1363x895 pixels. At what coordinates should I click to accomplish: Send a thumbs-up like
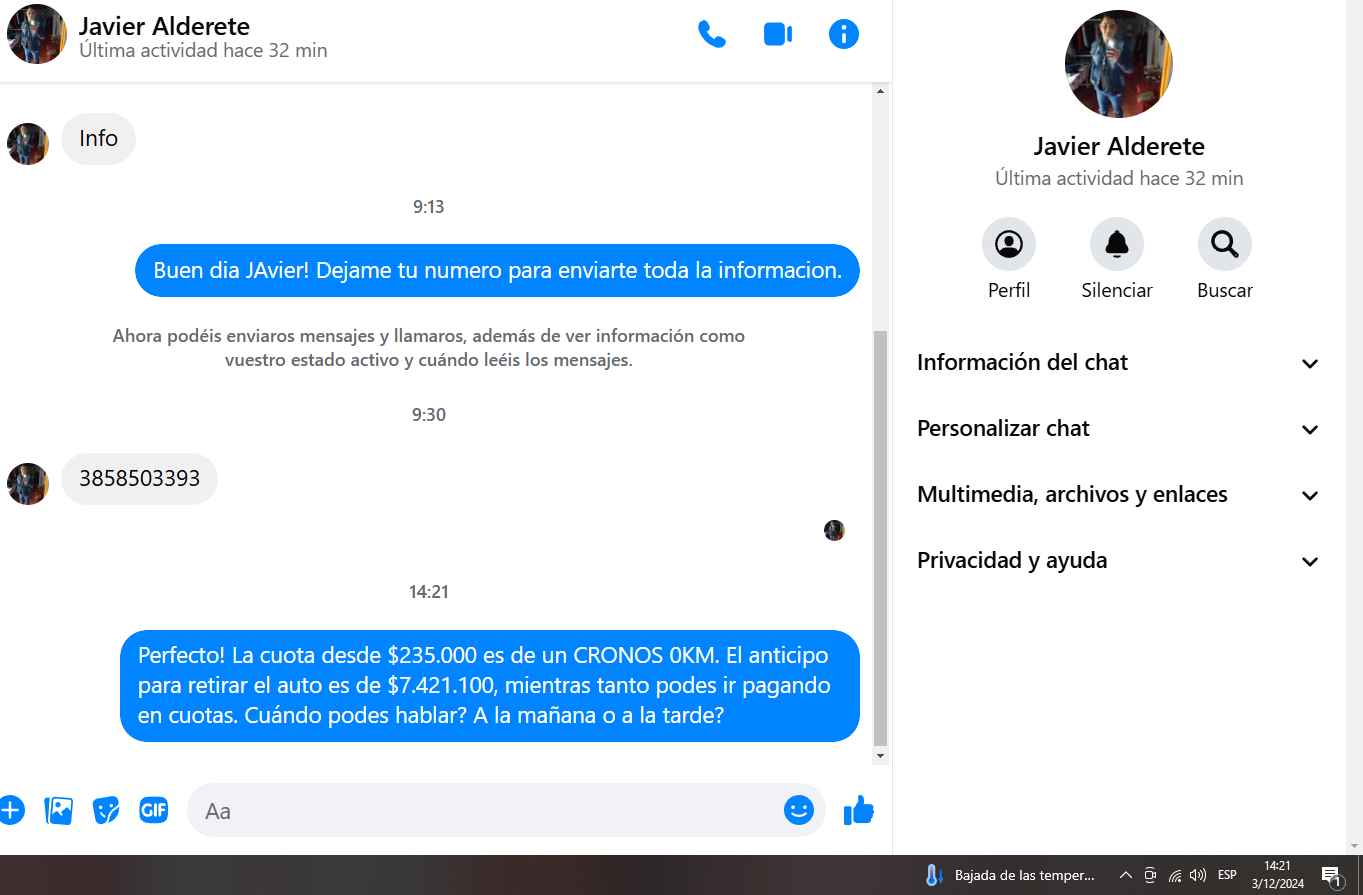[x=858, y=810]
